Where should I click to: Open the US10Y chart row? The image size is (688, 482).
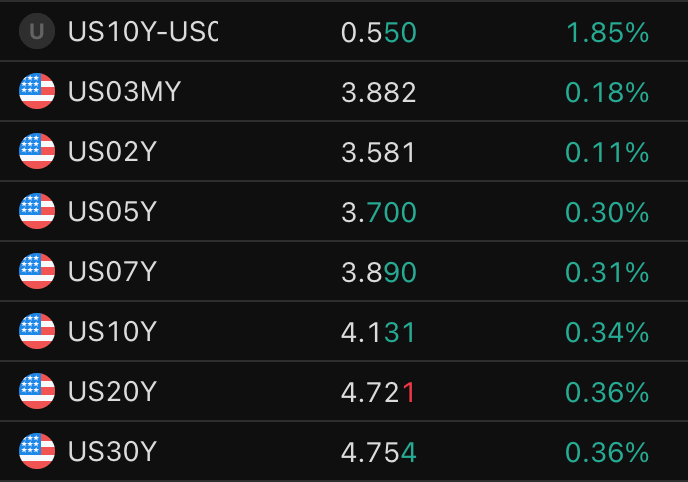tap(112, 331)
